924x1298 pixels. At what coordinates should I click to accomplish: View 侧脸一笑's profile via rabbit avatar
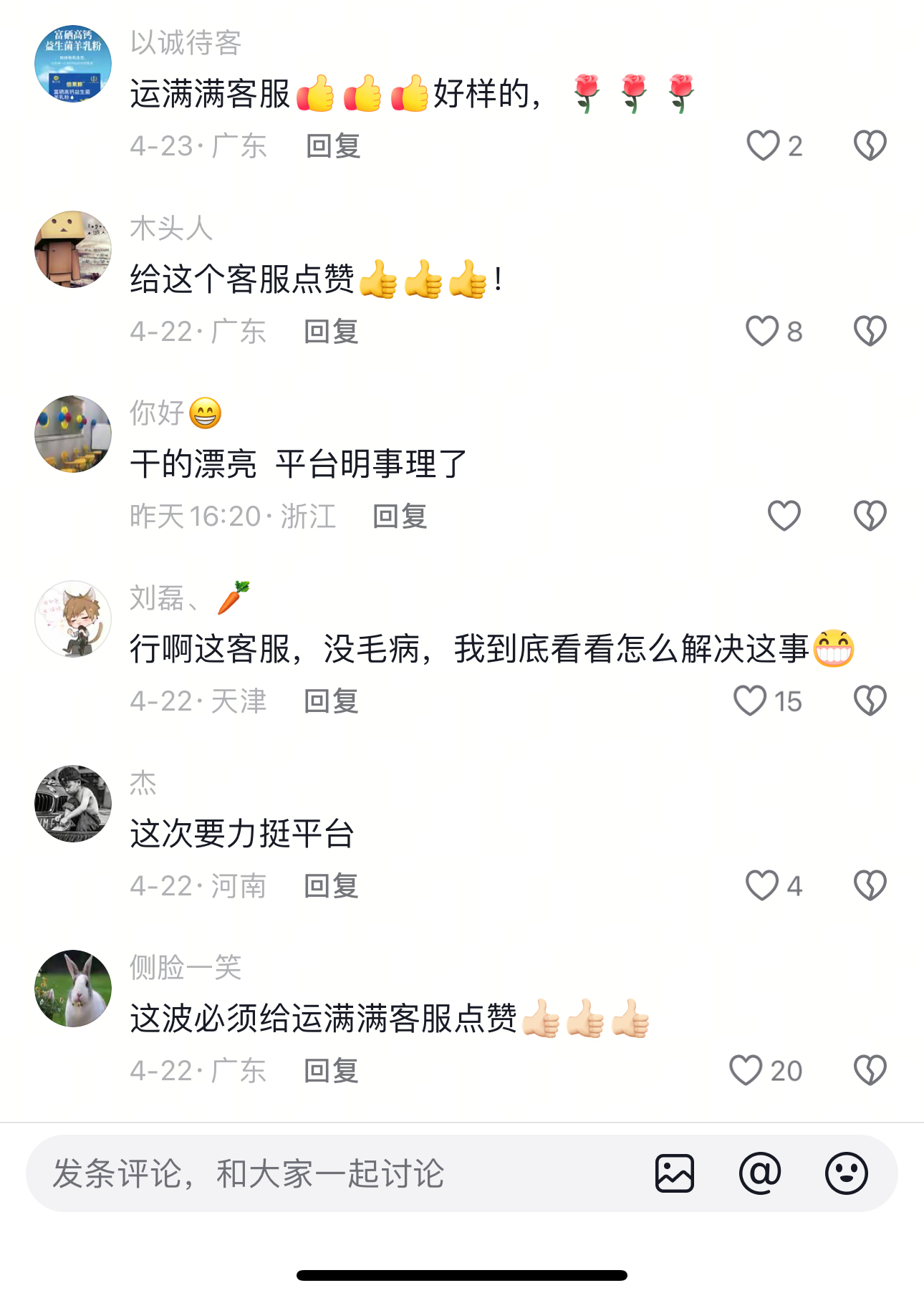click(73, 989)
